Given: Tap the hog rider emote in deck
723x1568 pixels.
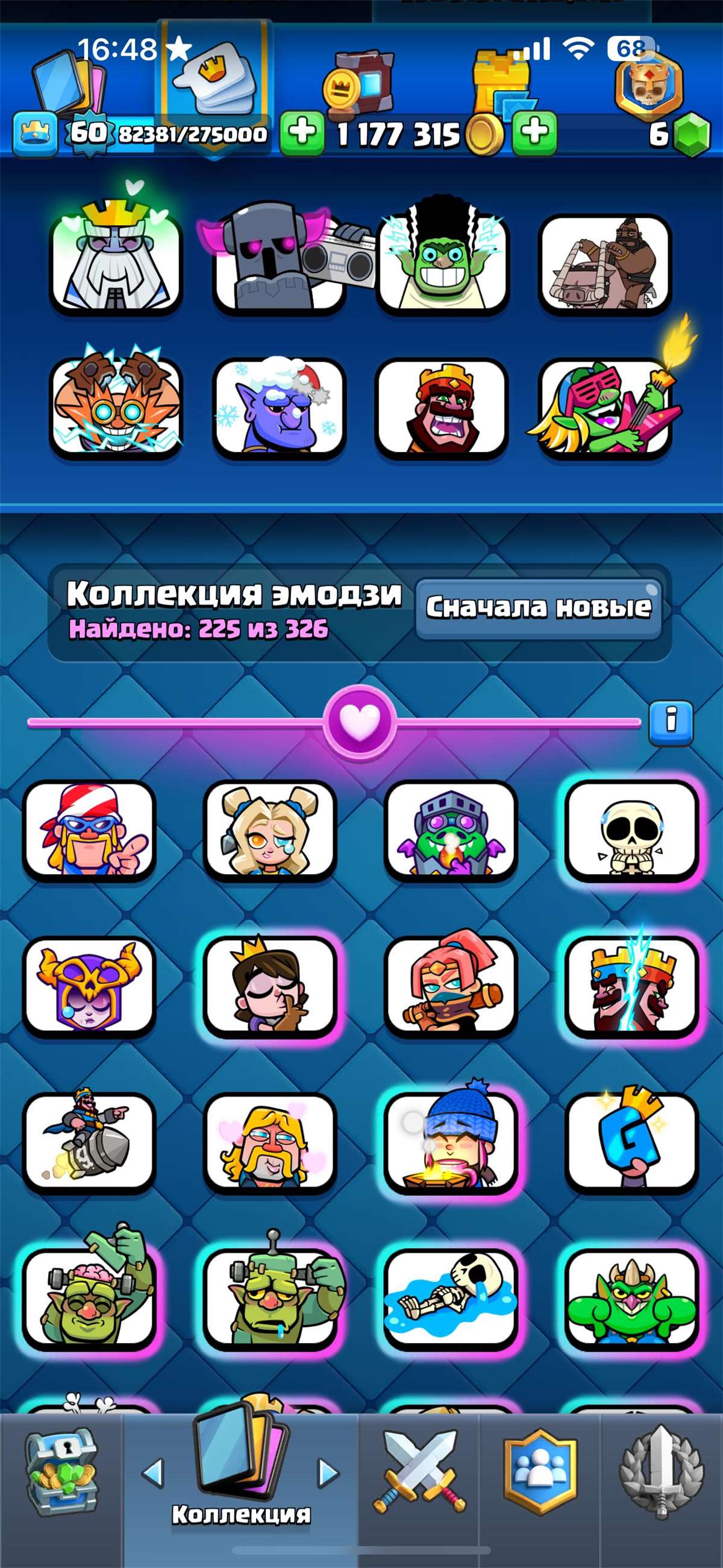Looking at the screenshot, I should pyautogui.click(x=605, y=263).
